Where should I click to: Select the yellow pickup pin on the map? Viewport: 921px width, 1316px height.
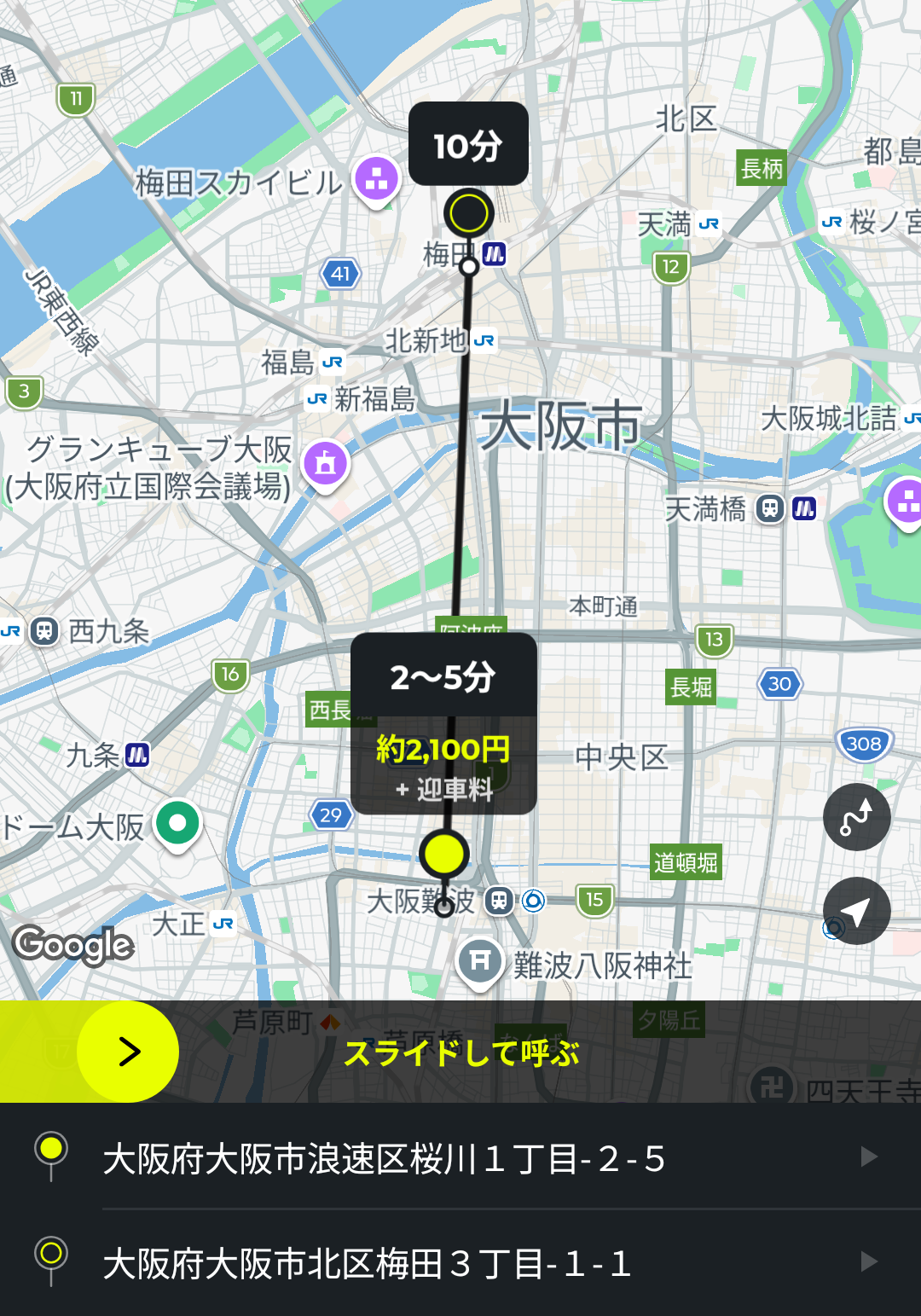point(443,853)
